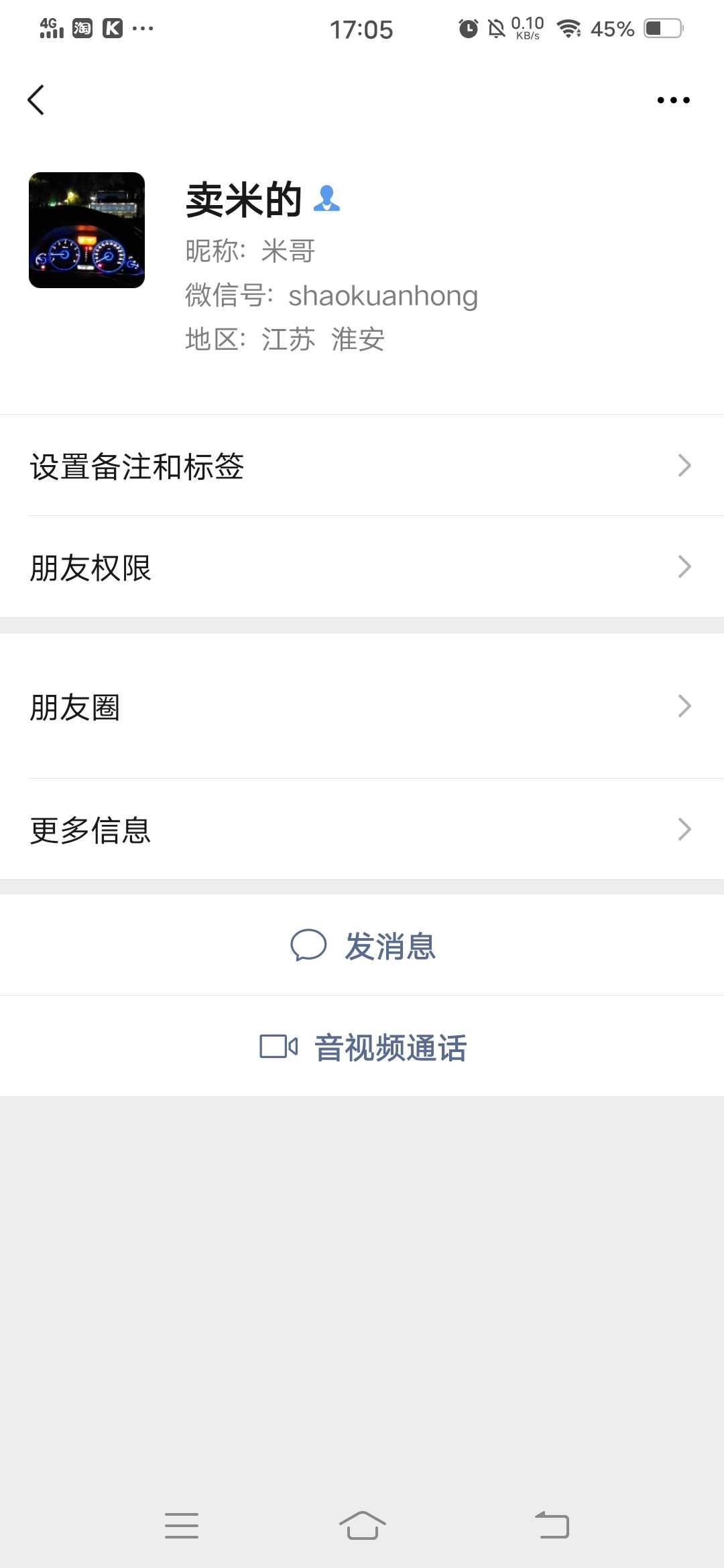Screen dimensions: 724x1568
Task: Open this contact's 朋友圈
Action: 362,706
